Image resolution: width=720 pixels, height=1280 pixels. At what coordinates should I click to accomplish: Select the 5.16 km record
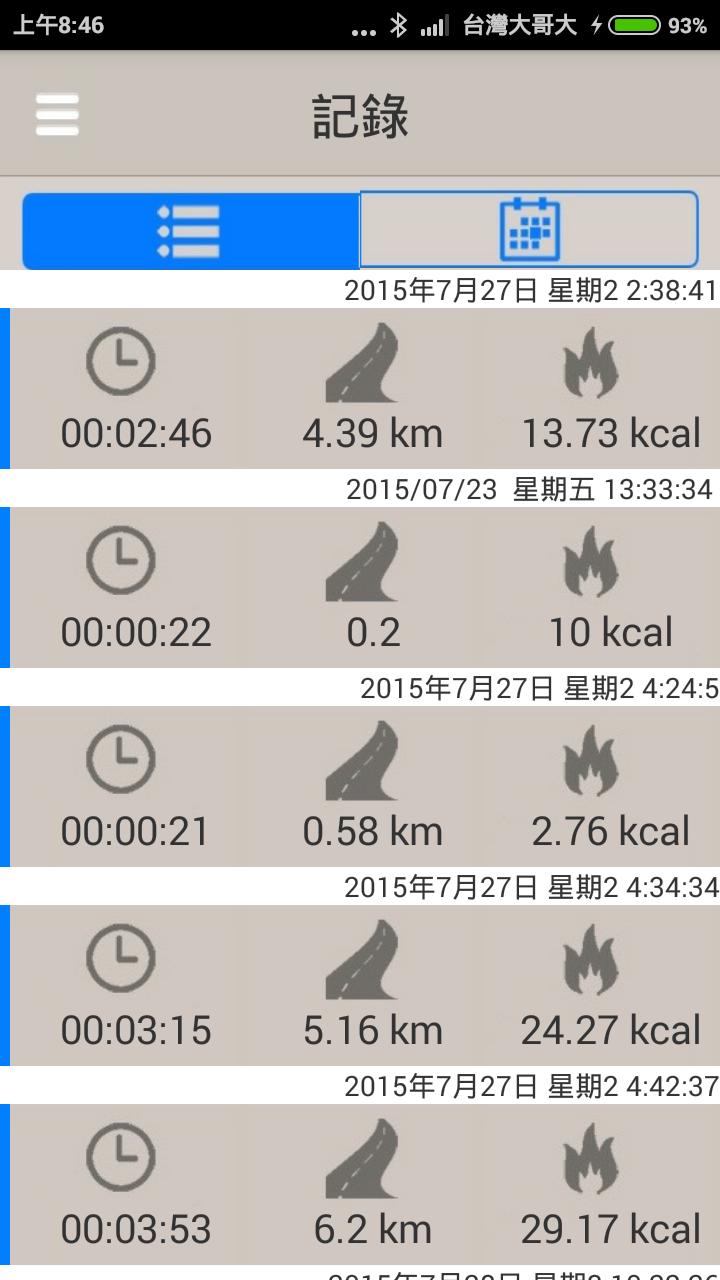click(x=372, y=986)
